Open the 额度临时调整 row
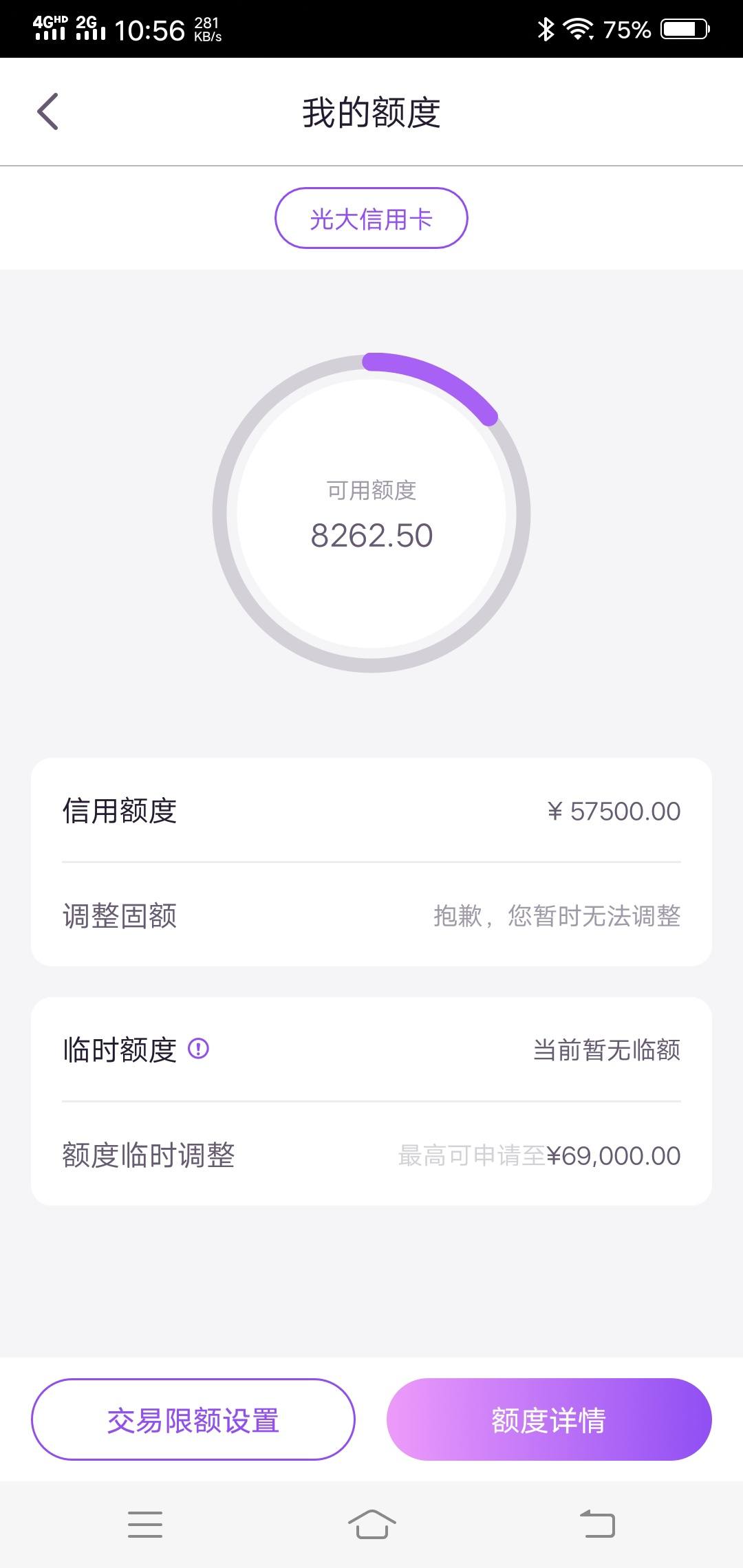This screenshot has height=1568, width=743. [371, 1155]
